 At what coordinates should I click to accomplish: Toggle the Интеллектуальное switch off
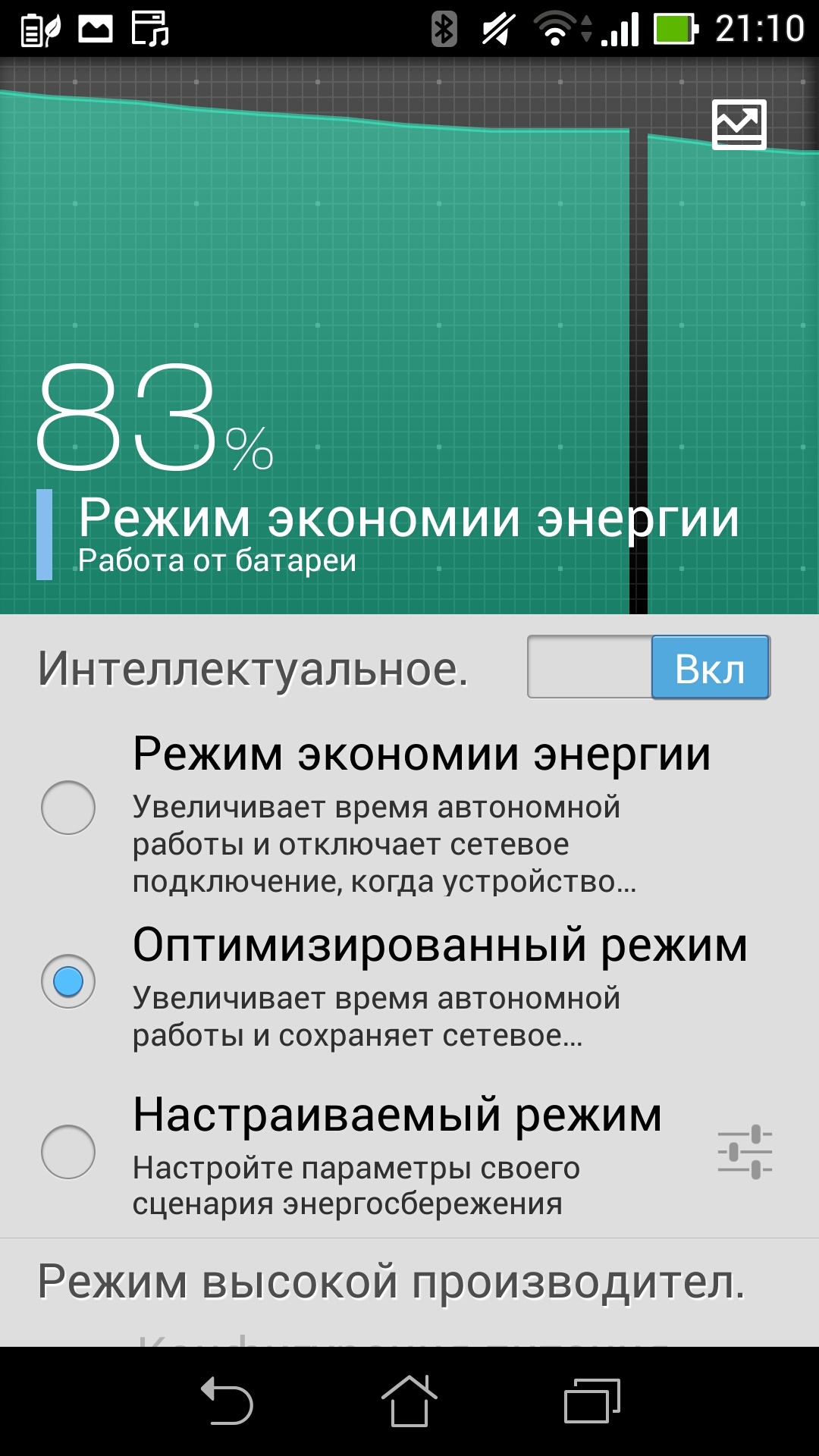(x=648, y=667)
